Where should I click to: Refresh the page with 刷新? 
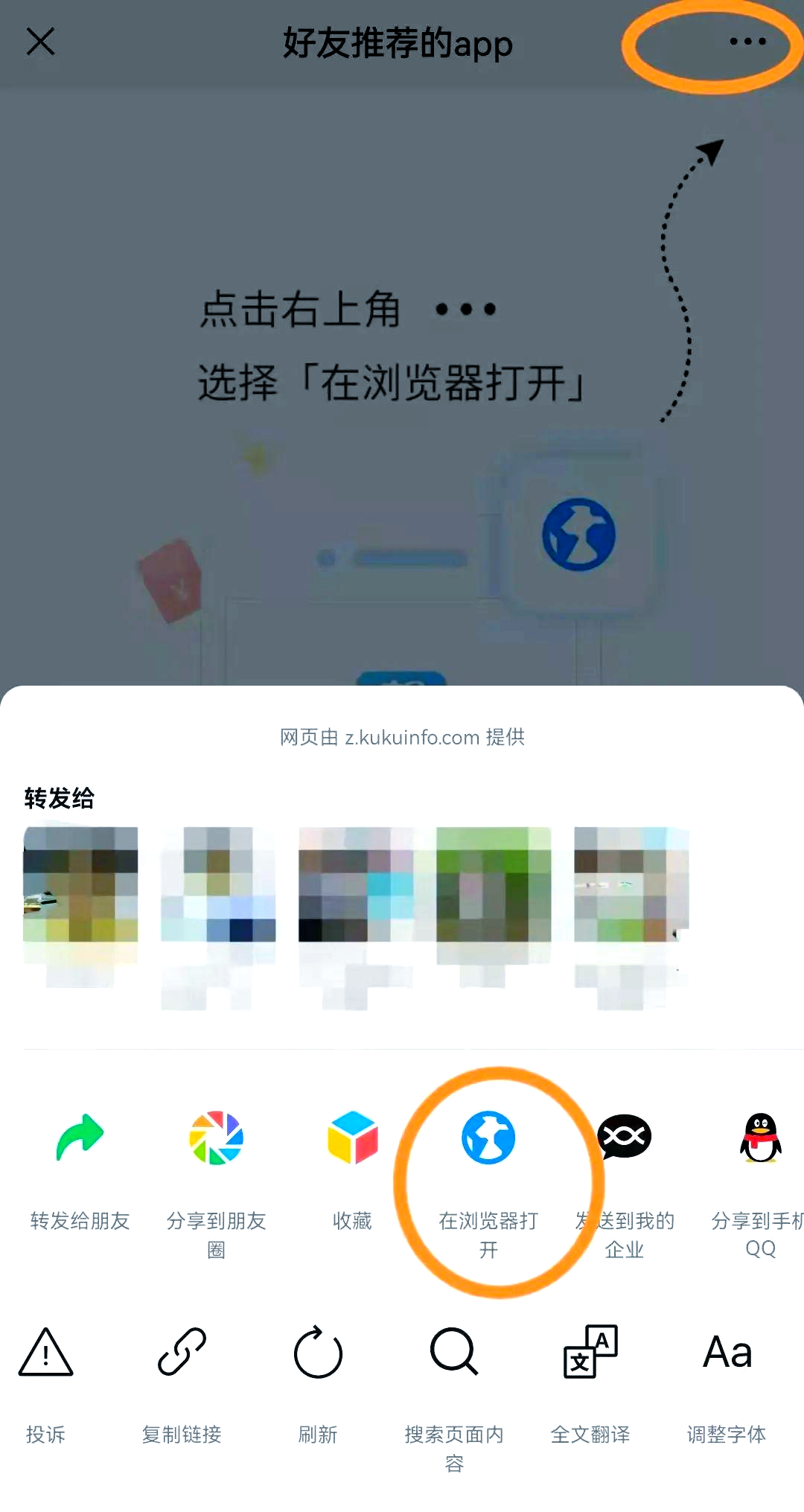pos(318,1353)
